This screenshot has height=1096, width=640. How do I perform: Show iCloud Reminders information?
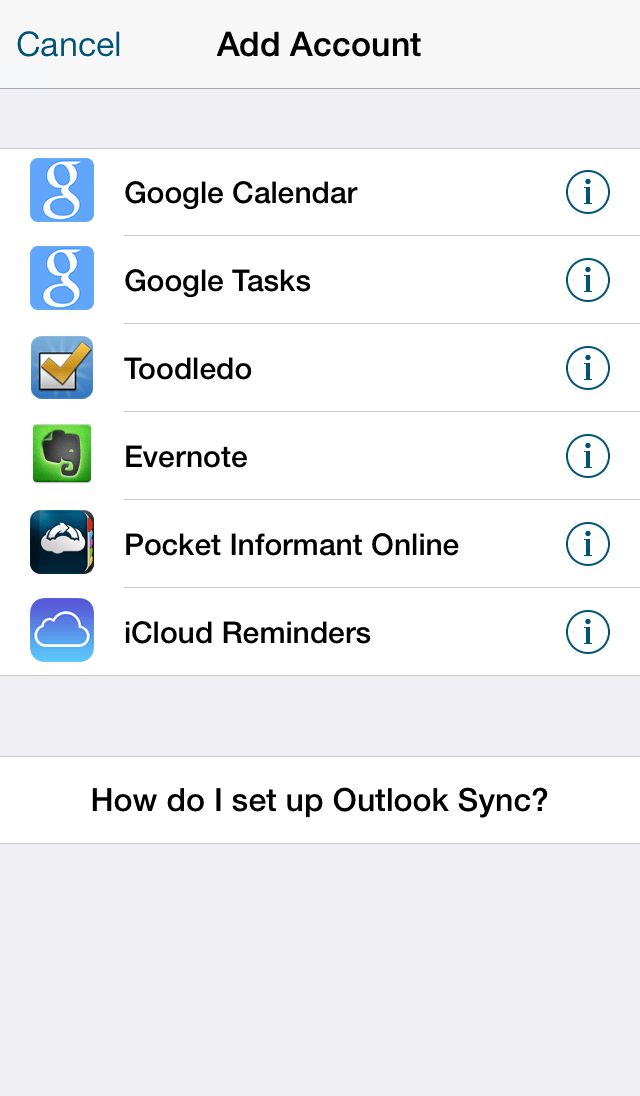[588, 632]
